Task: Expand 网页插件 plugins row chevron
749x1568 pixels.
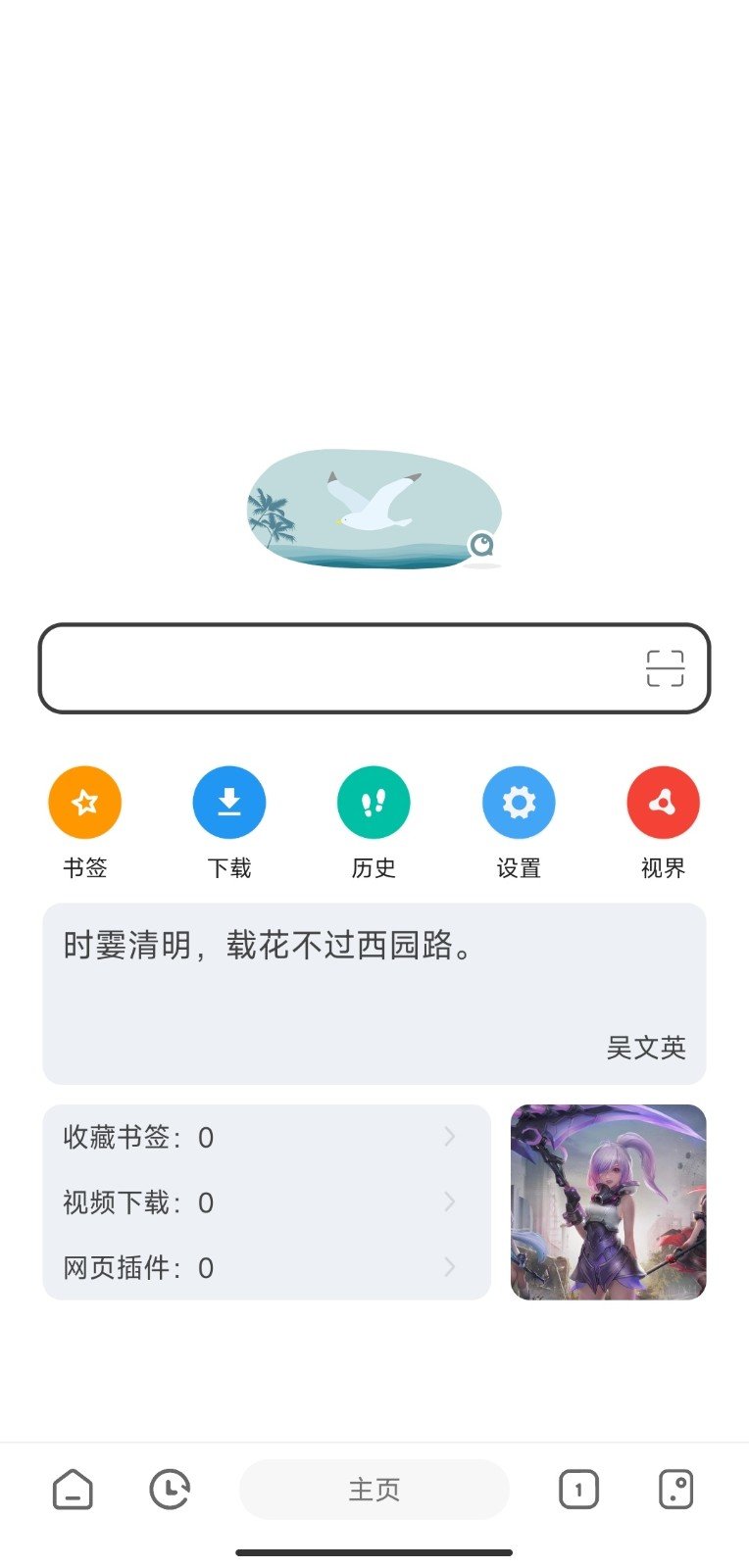Action: point(450,1267)
